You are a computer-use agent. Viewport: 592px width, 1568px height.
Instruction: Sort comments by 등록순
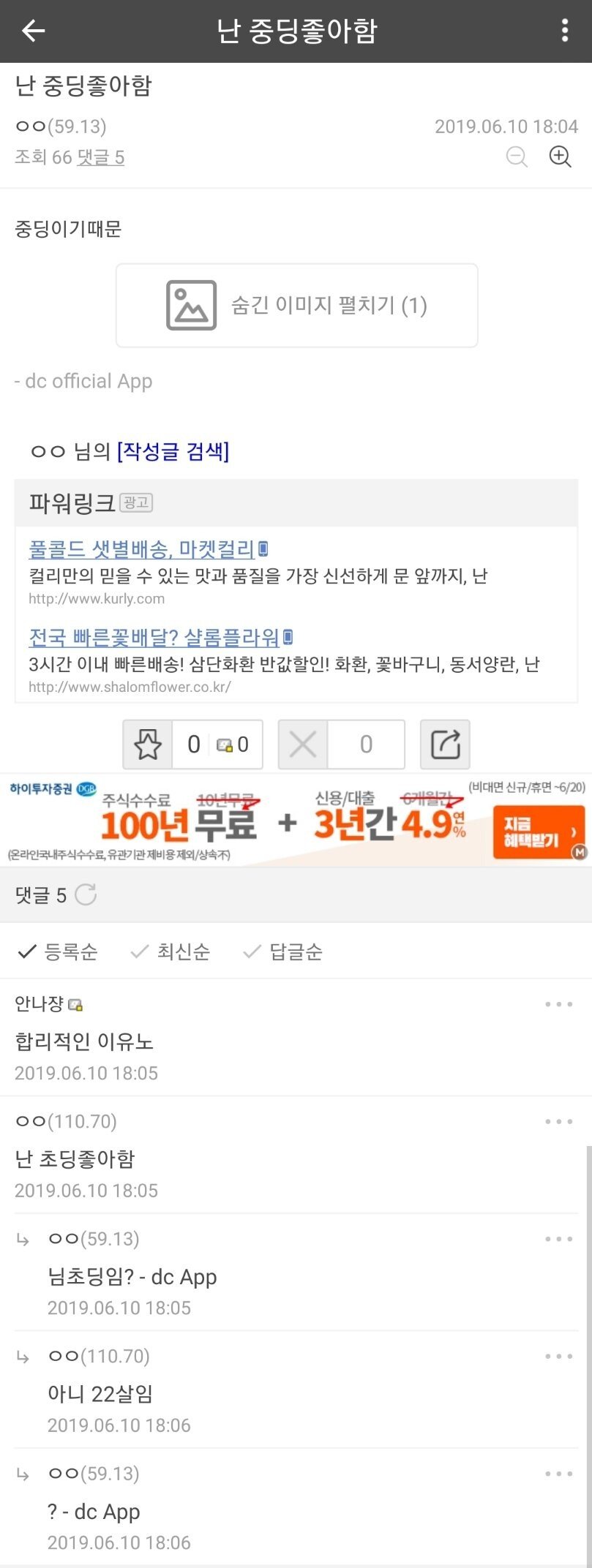tap(58, 951)
